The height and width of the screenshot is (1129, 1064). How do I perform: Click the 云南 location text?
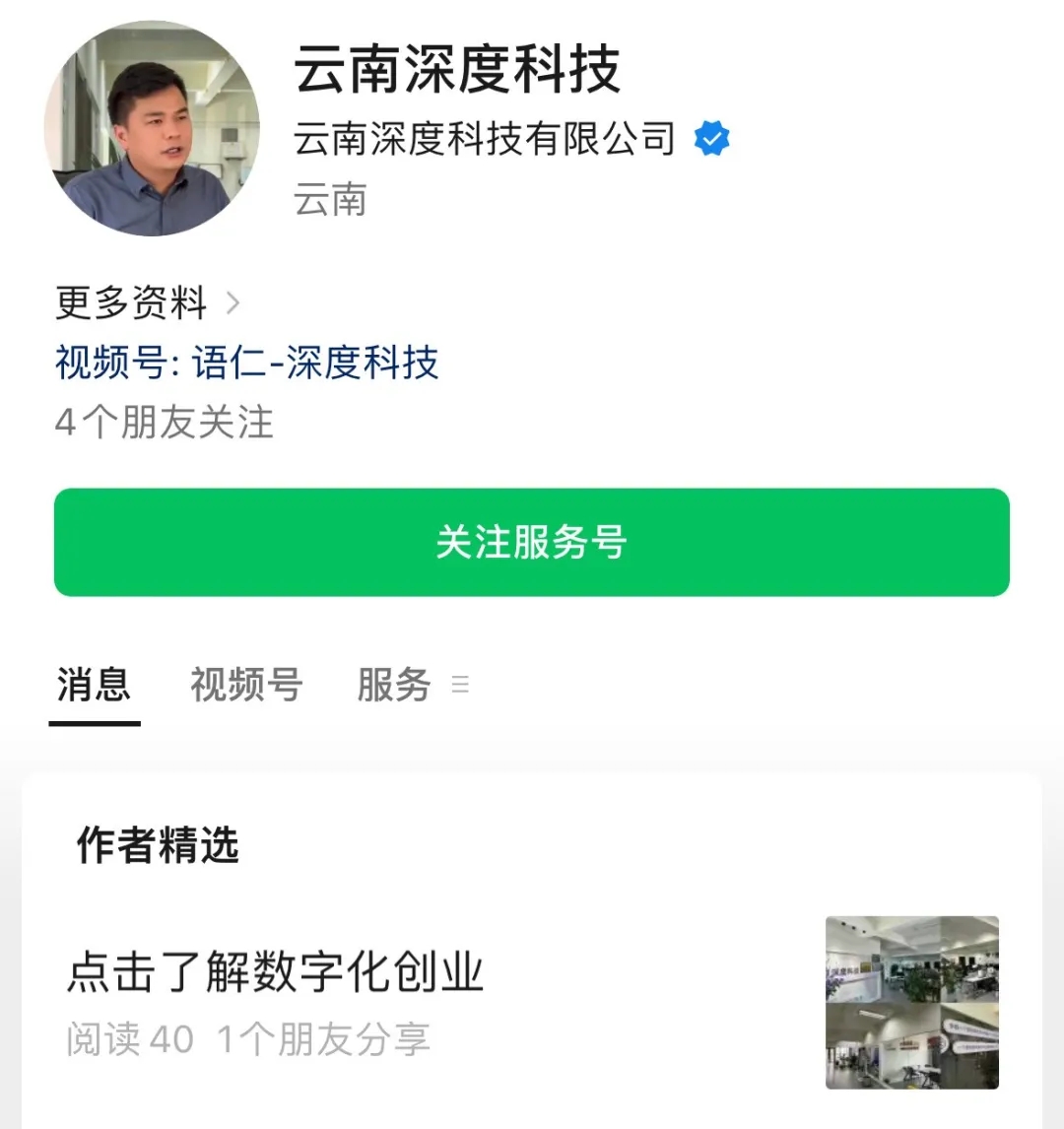tap(333, 201)
